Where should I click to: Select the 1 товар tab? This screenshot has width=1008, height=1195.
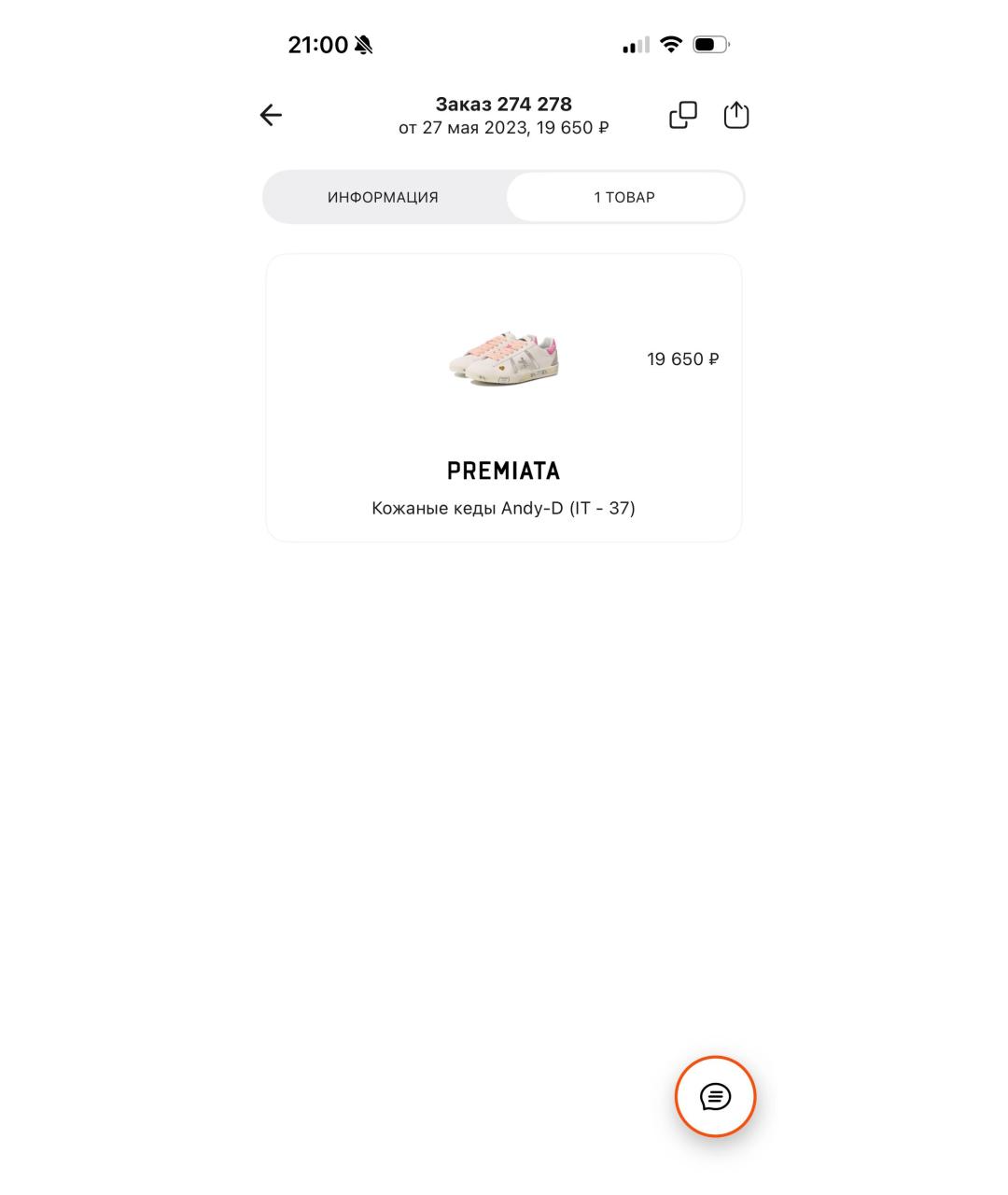pos(624,197)
